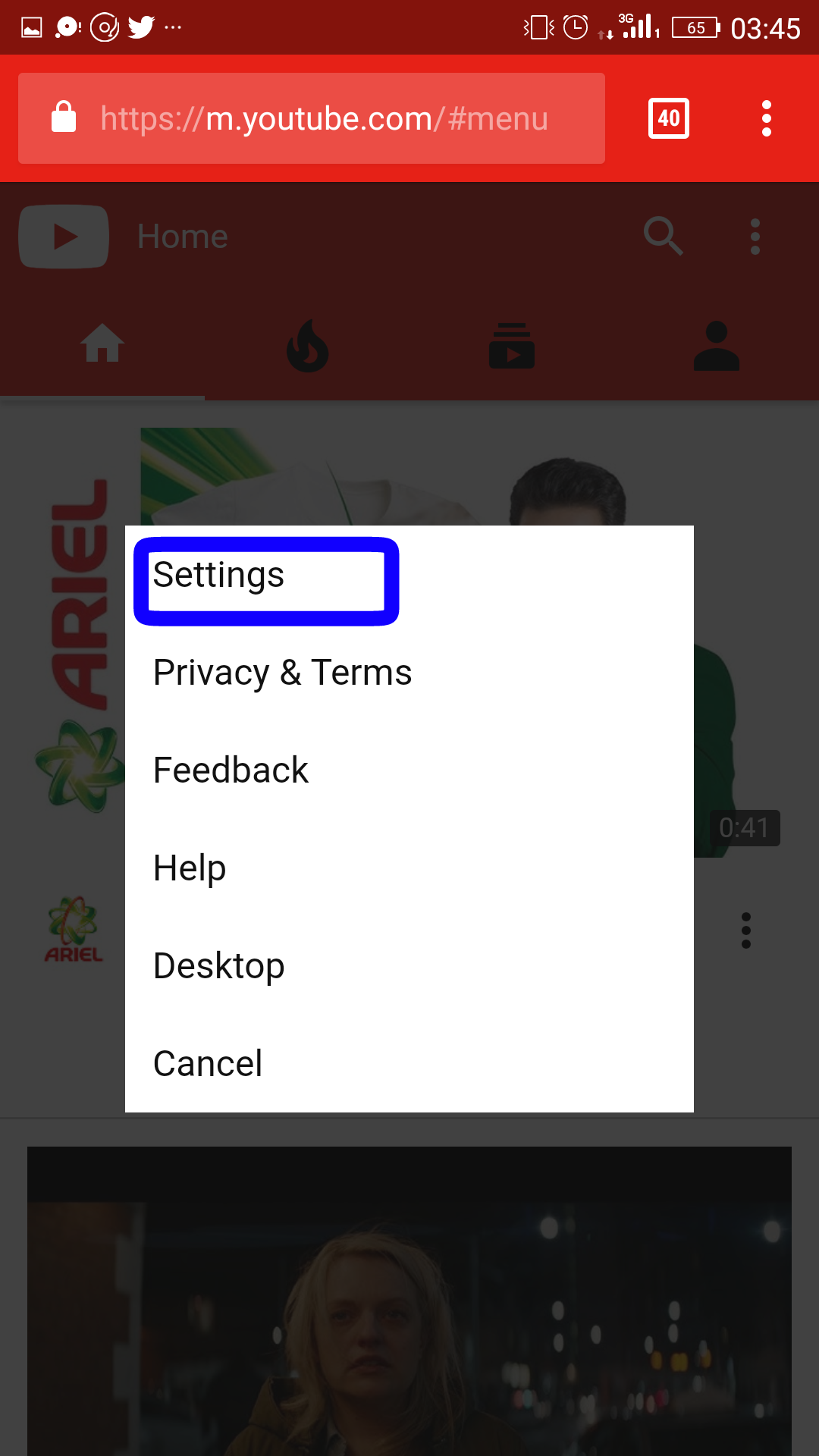Select Feedback in the menu
This screenshot has height=1456, width=819.
point(409,770)
